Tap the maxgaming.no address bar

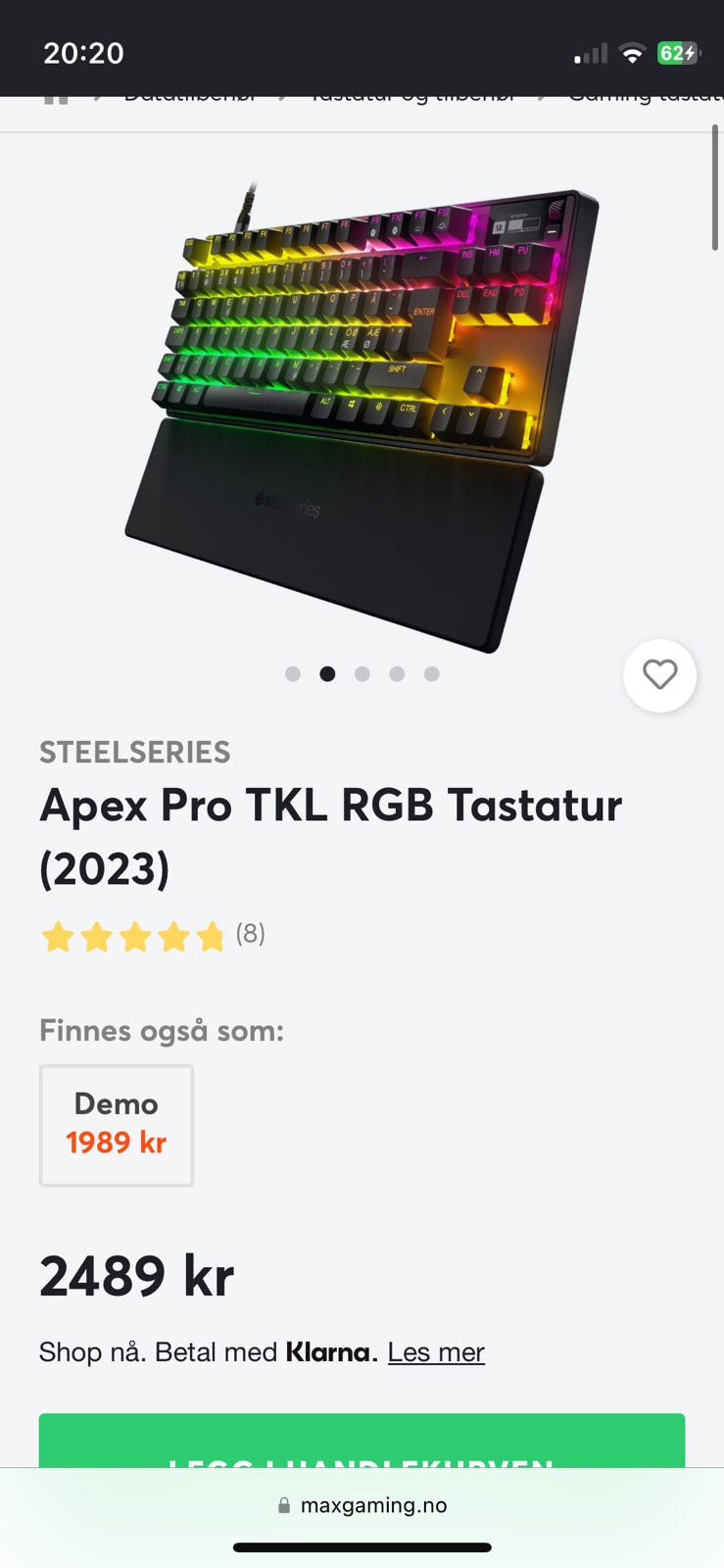coord(362,1505)
